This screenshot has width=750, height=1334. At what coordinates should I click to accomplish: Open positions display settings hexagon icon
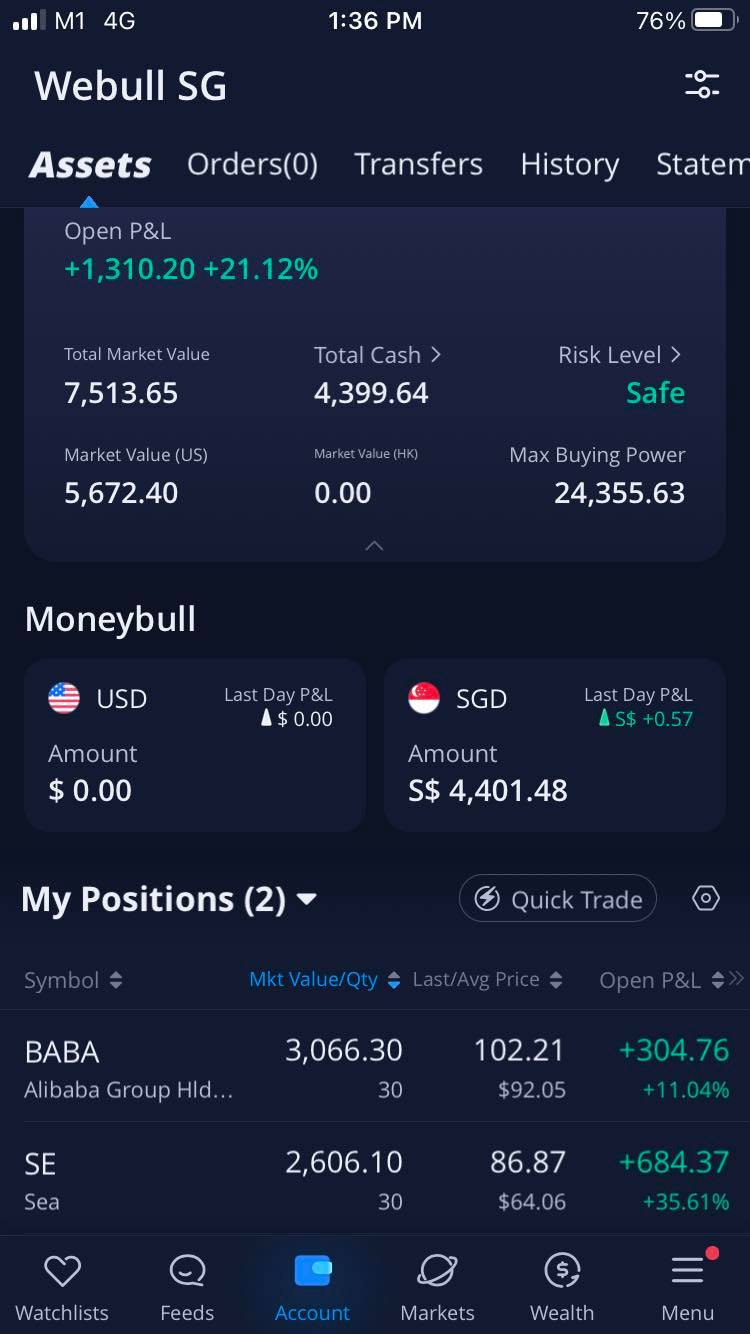pos(706,899)
